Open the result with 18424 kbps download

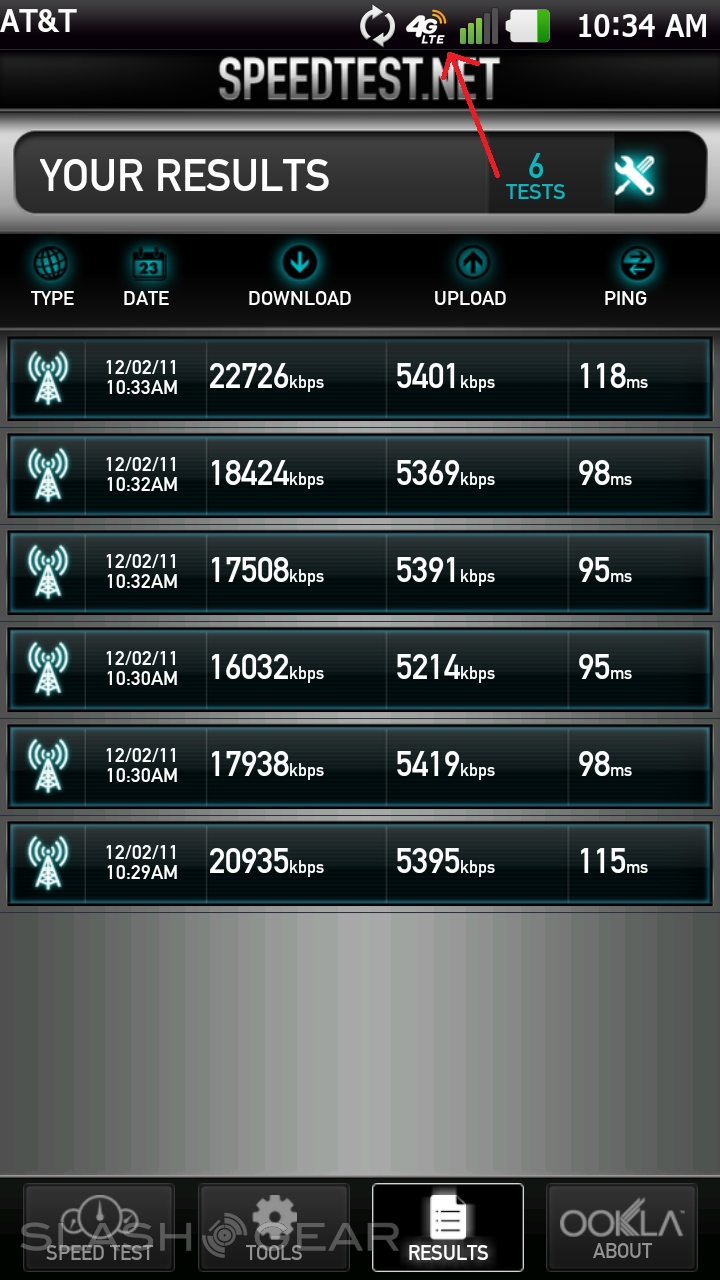click(x=360, y=475)
